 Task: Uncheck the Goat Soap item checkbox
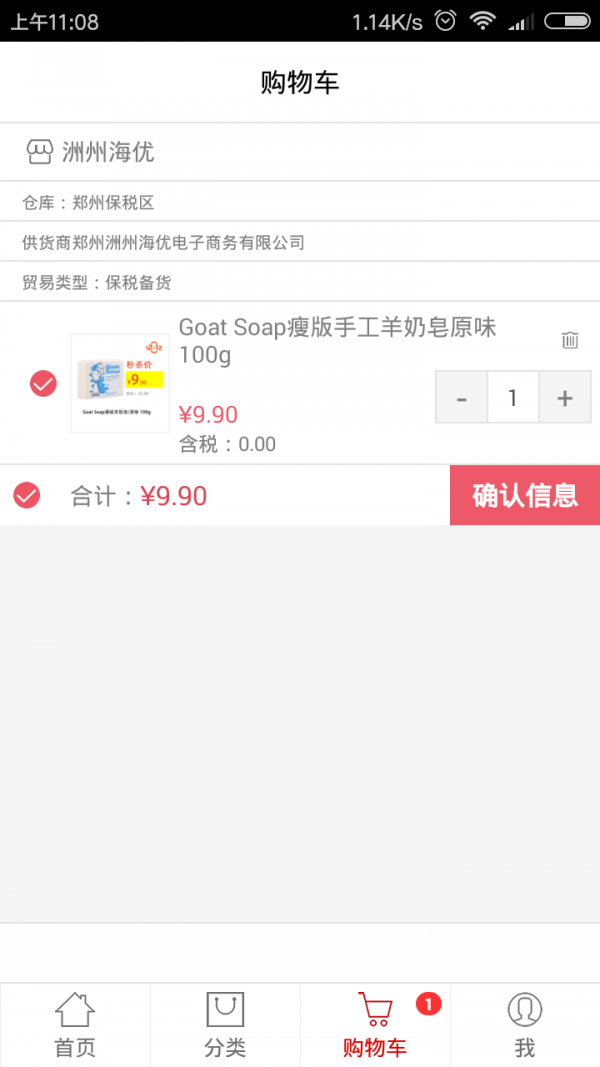[43, 383]
